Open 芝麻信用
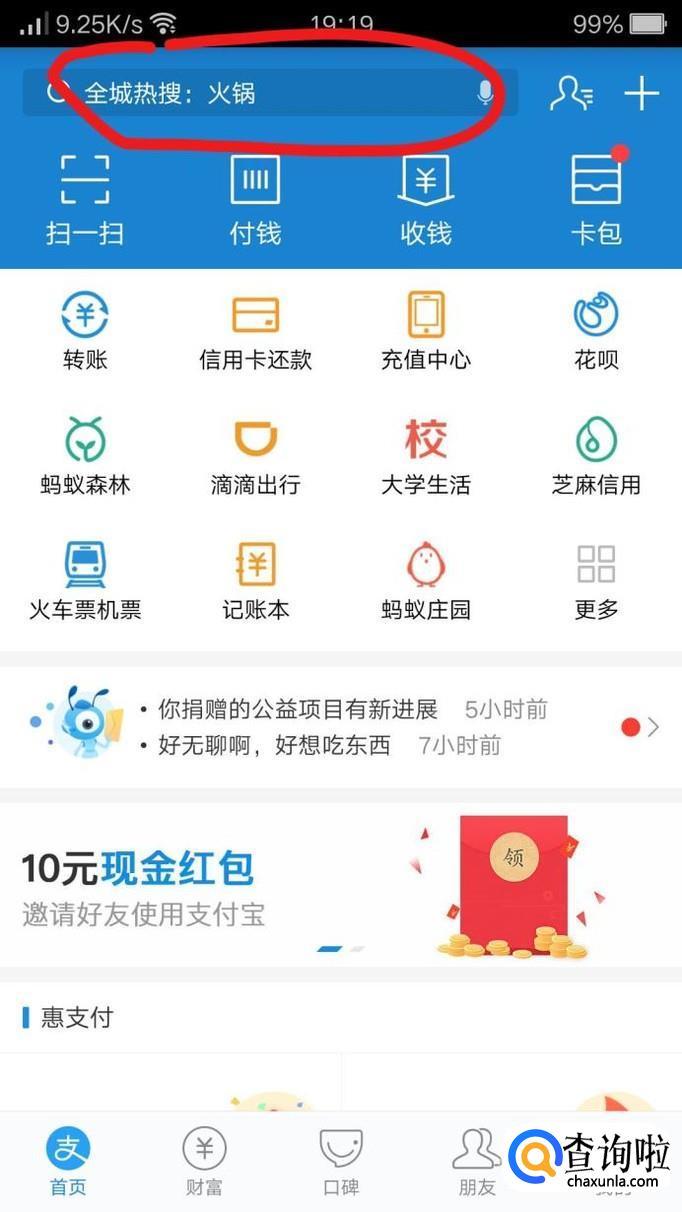Screen dimensions: 682x1212 [596, 457]
